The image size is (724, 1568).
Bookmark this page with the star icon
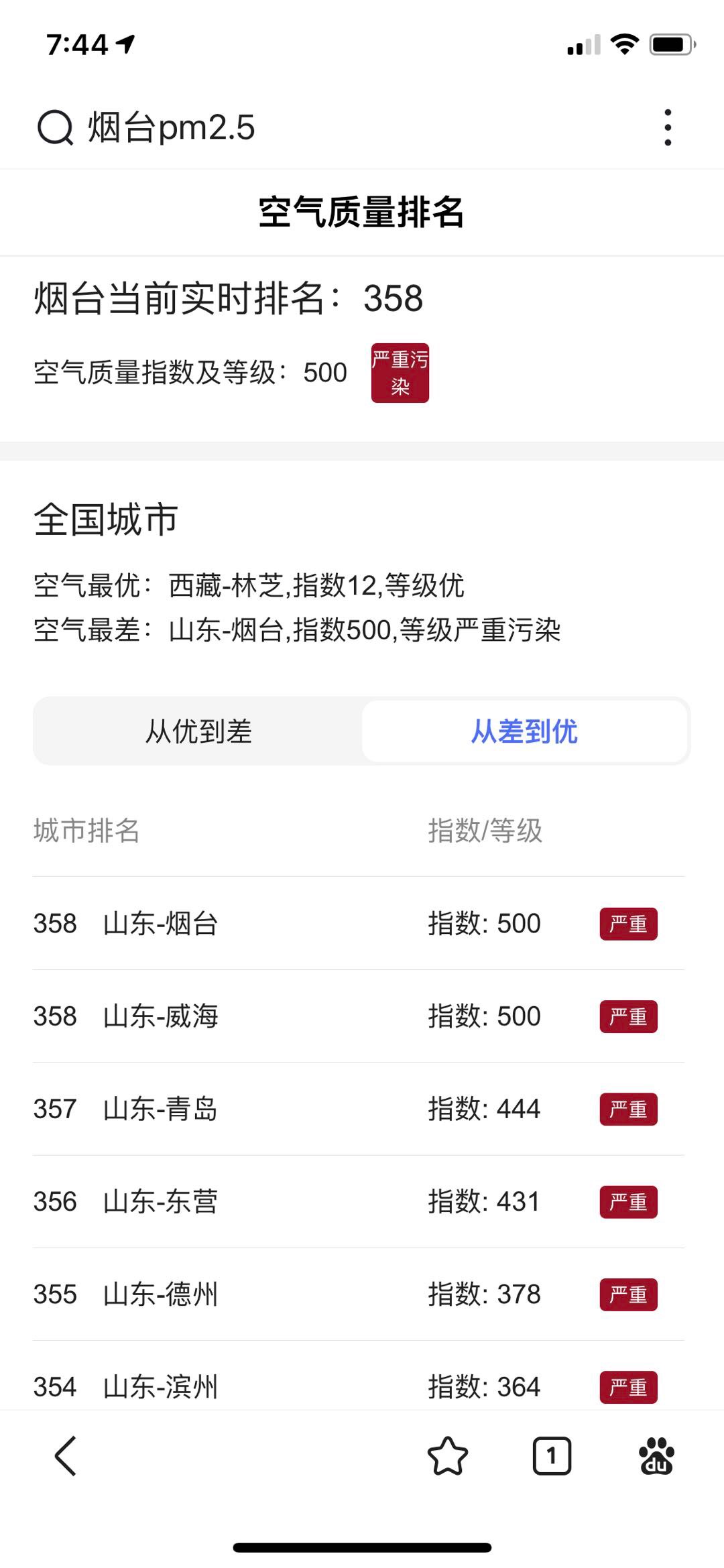pyautogui.click(x=447, y=1455)
